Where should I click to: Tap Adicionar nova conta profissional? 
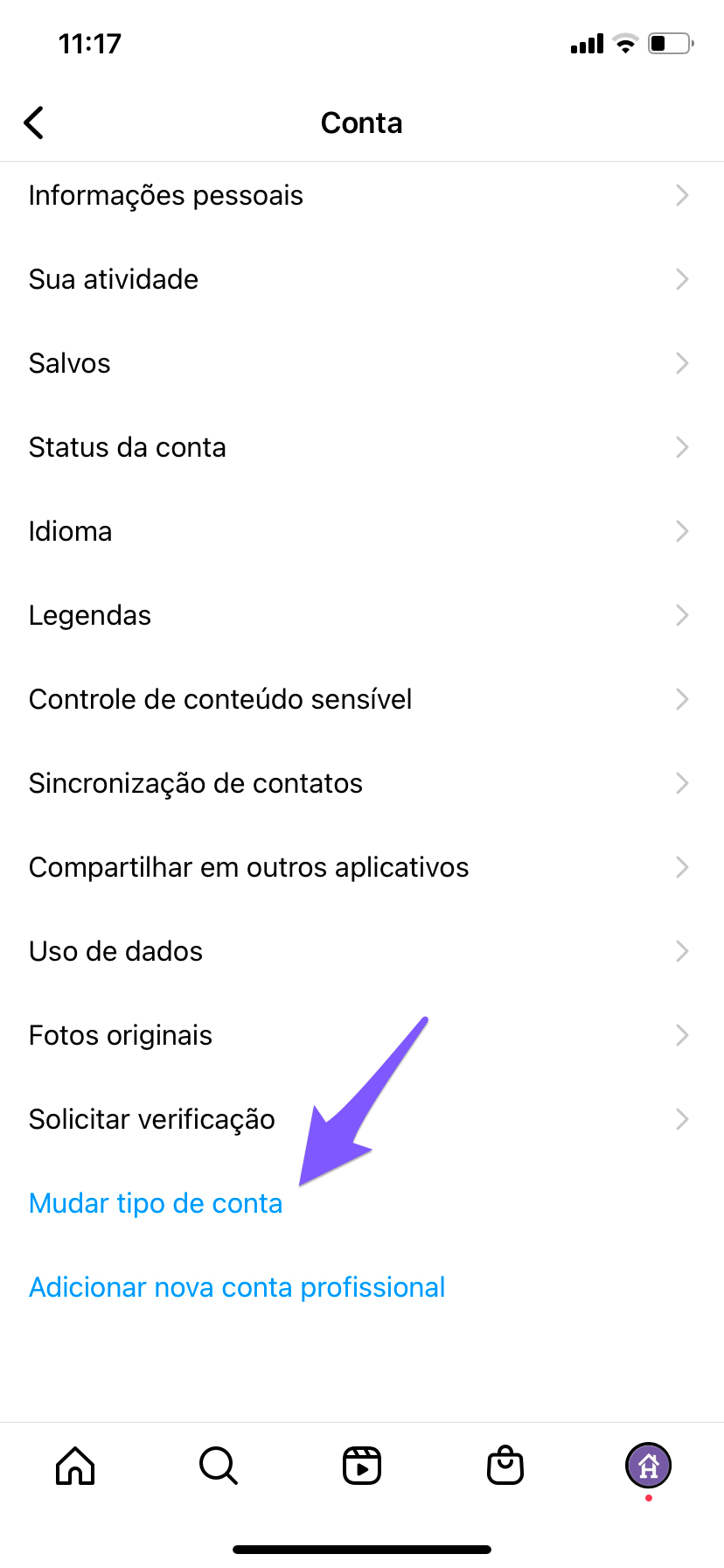[x=237, y=1287]
